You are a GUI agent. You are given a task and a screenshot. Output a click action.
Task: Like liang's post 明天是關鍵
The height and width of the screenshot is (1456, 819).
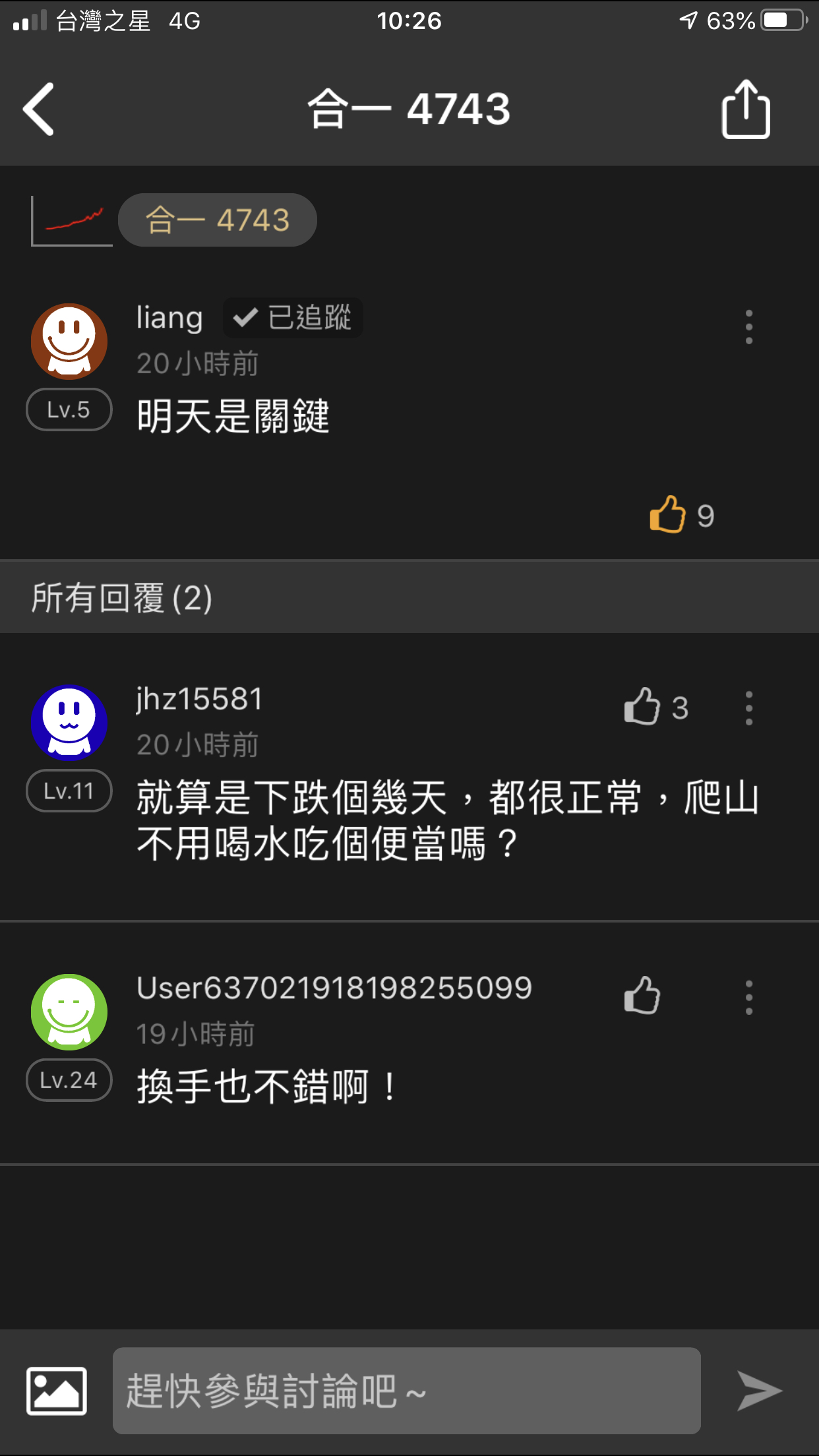(668, 514)
